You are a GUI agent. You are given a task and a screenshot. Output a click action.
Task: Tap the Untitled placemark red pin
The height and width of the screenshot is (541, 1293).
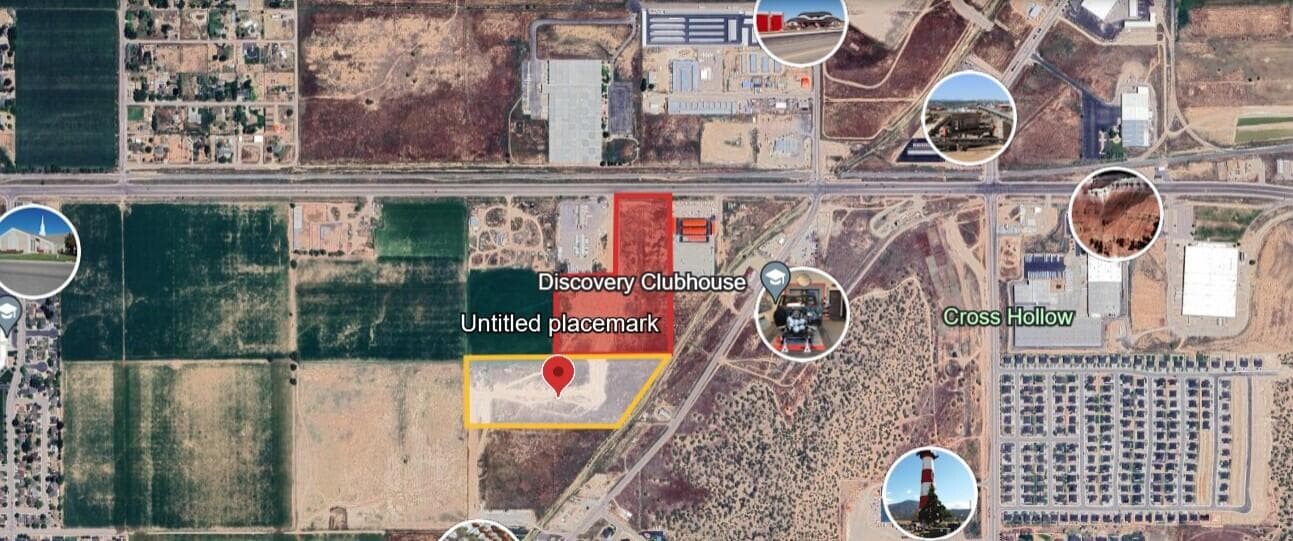point(558,376)
